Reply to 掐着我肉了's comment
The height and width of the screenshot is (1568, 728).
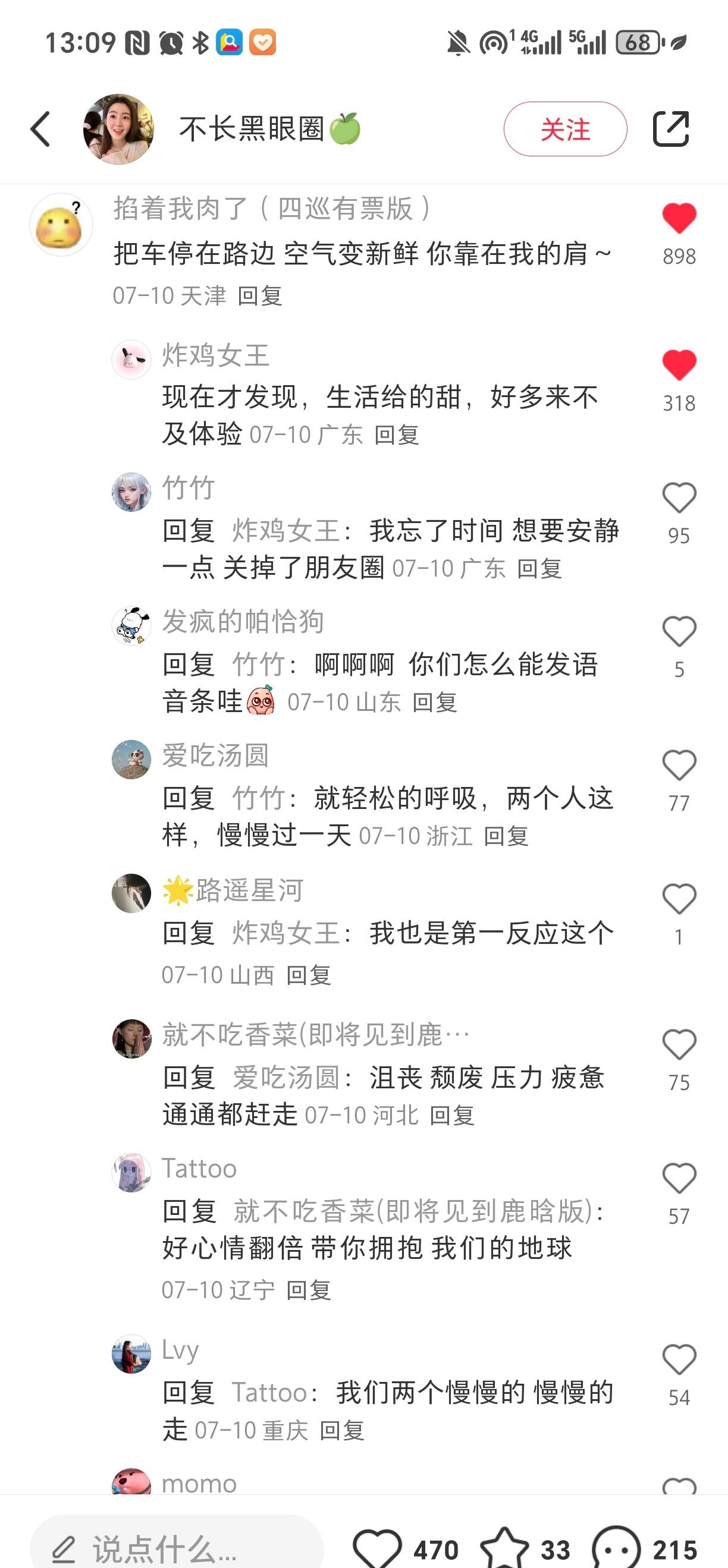(x=259, y=297)
